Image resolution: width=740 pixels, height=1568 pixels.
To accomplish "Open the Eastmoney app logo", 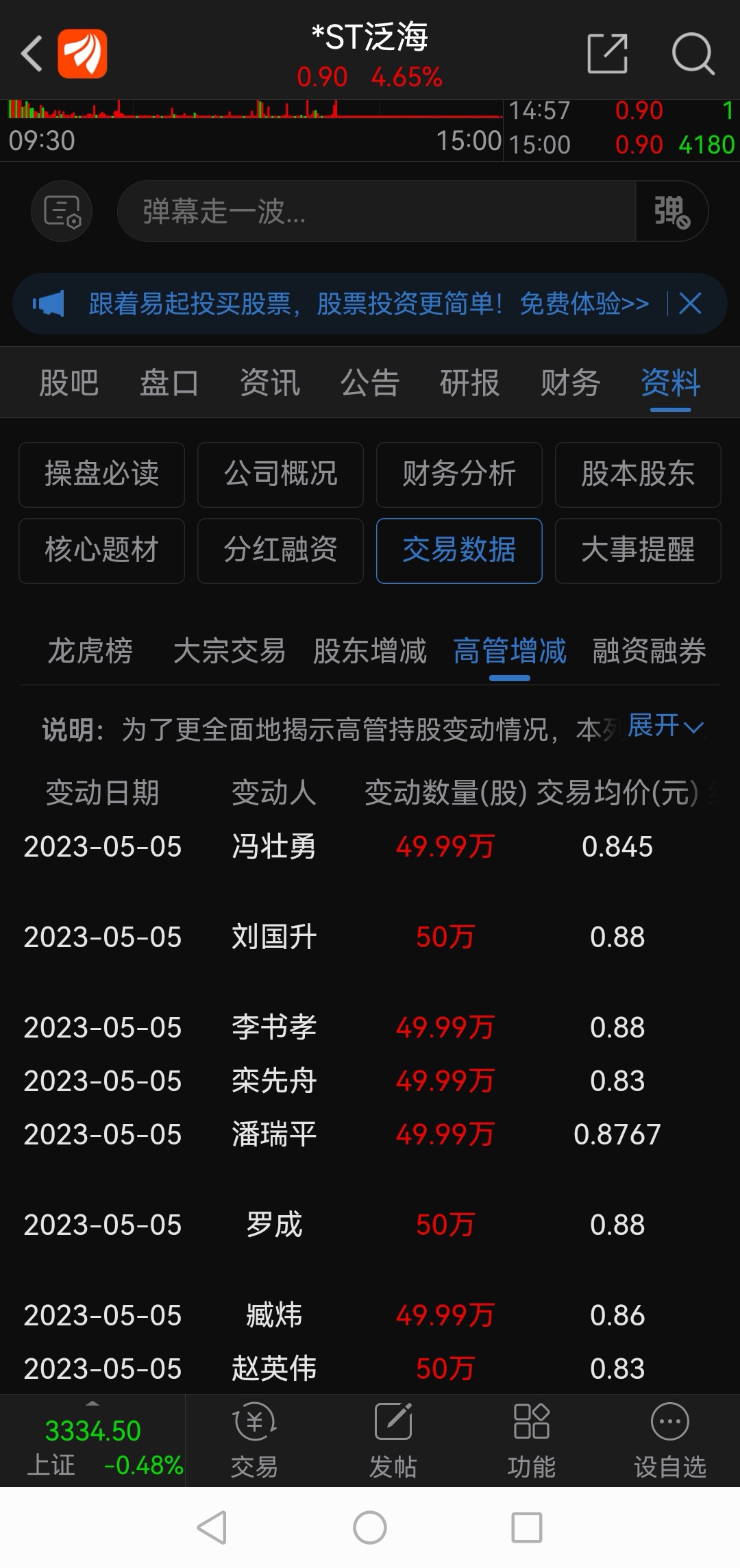I will point(82,53).
